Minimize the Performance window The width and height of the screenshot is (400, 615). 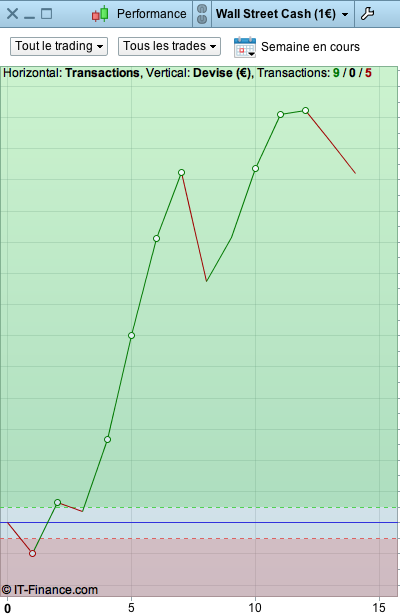(29, 17)
